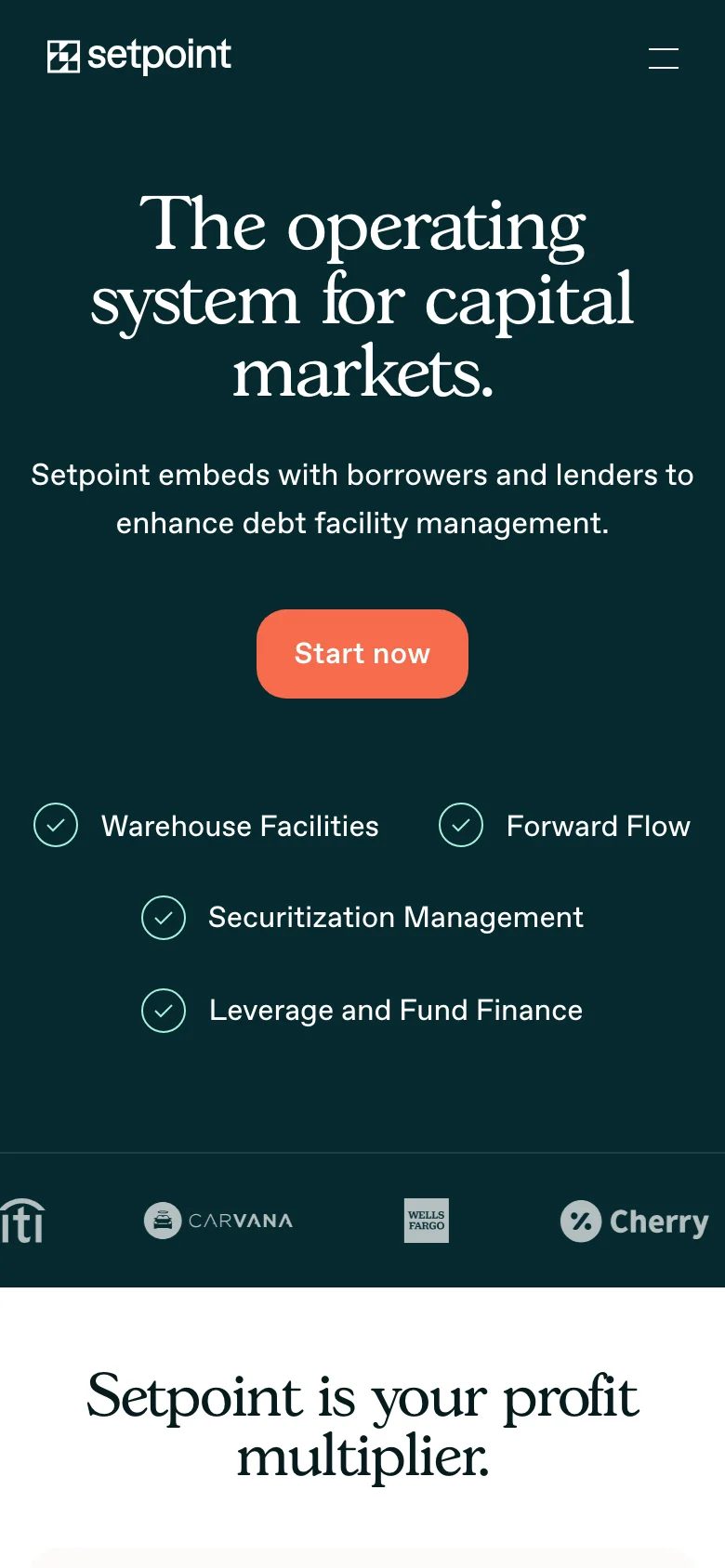Viewport: 725px width, 1568px height.
Task: Select the profit multiplier heading
Action: (362, 1426)
